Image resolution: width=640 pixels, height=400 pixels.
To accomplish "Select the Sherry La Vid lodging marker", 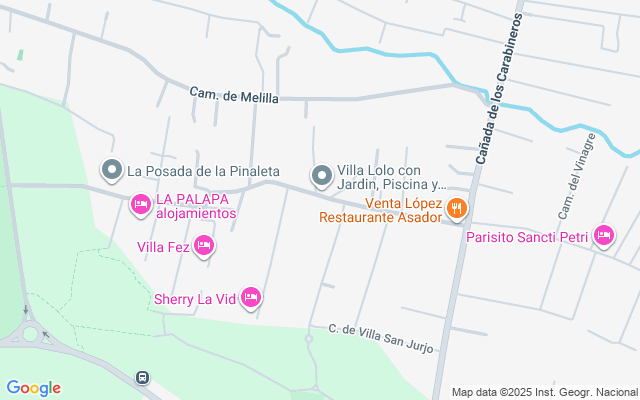I will click(251, 297).
